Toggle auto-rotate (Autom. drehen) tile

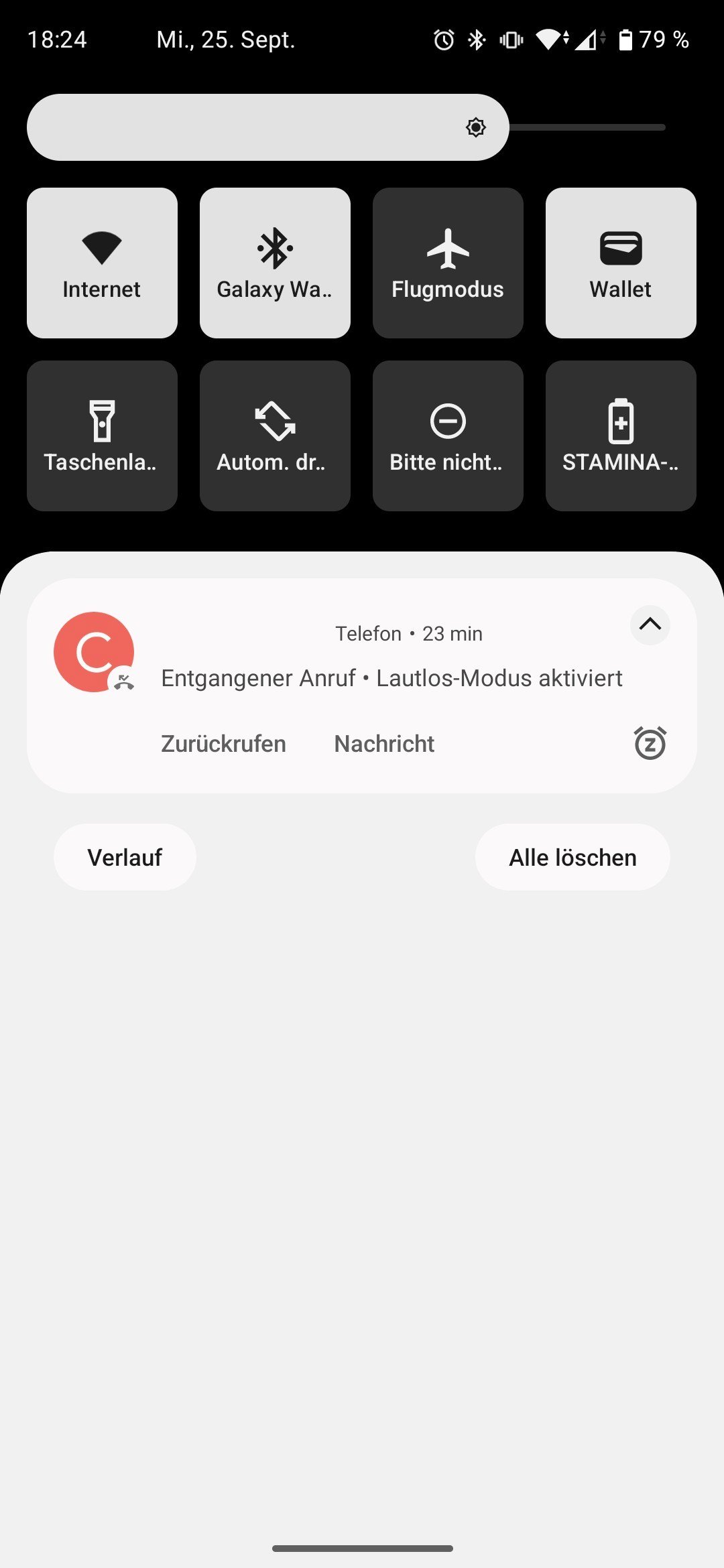275,436
